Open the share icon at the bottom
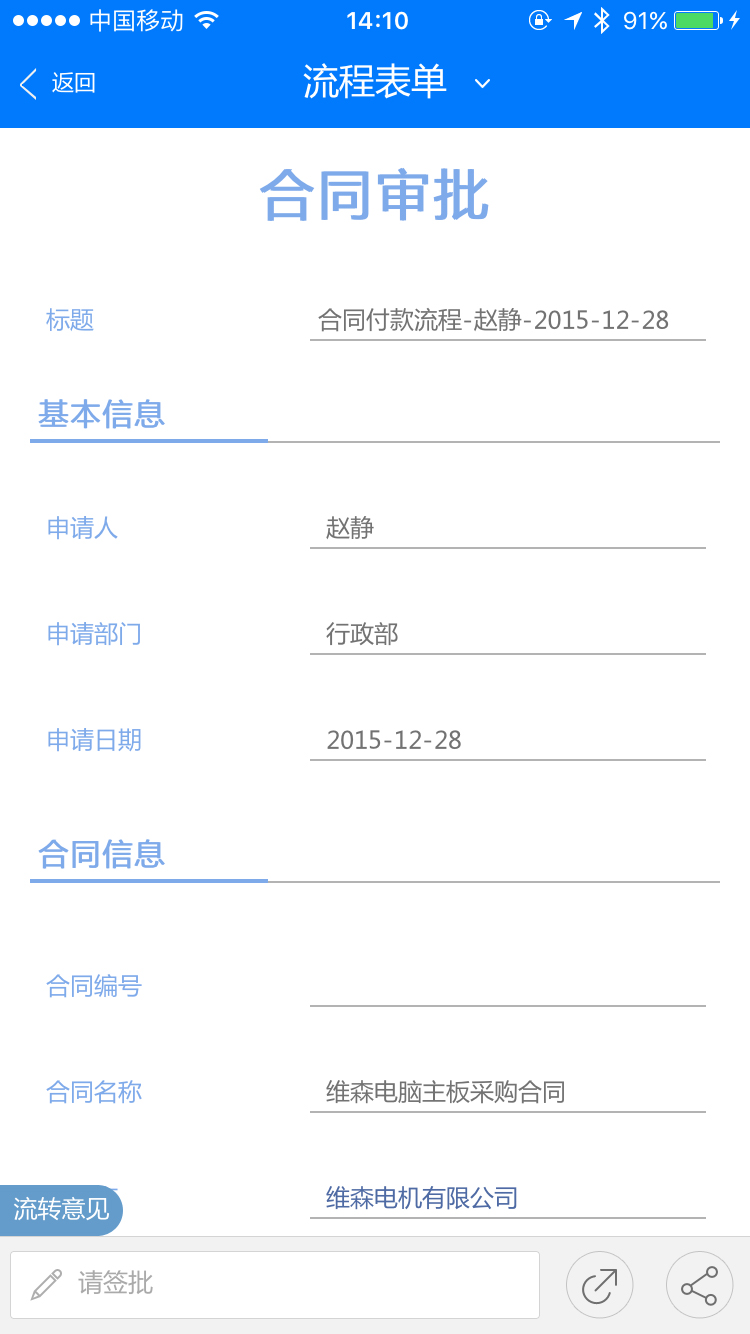Screen dimensions: 750x1334 [699, 1285]
